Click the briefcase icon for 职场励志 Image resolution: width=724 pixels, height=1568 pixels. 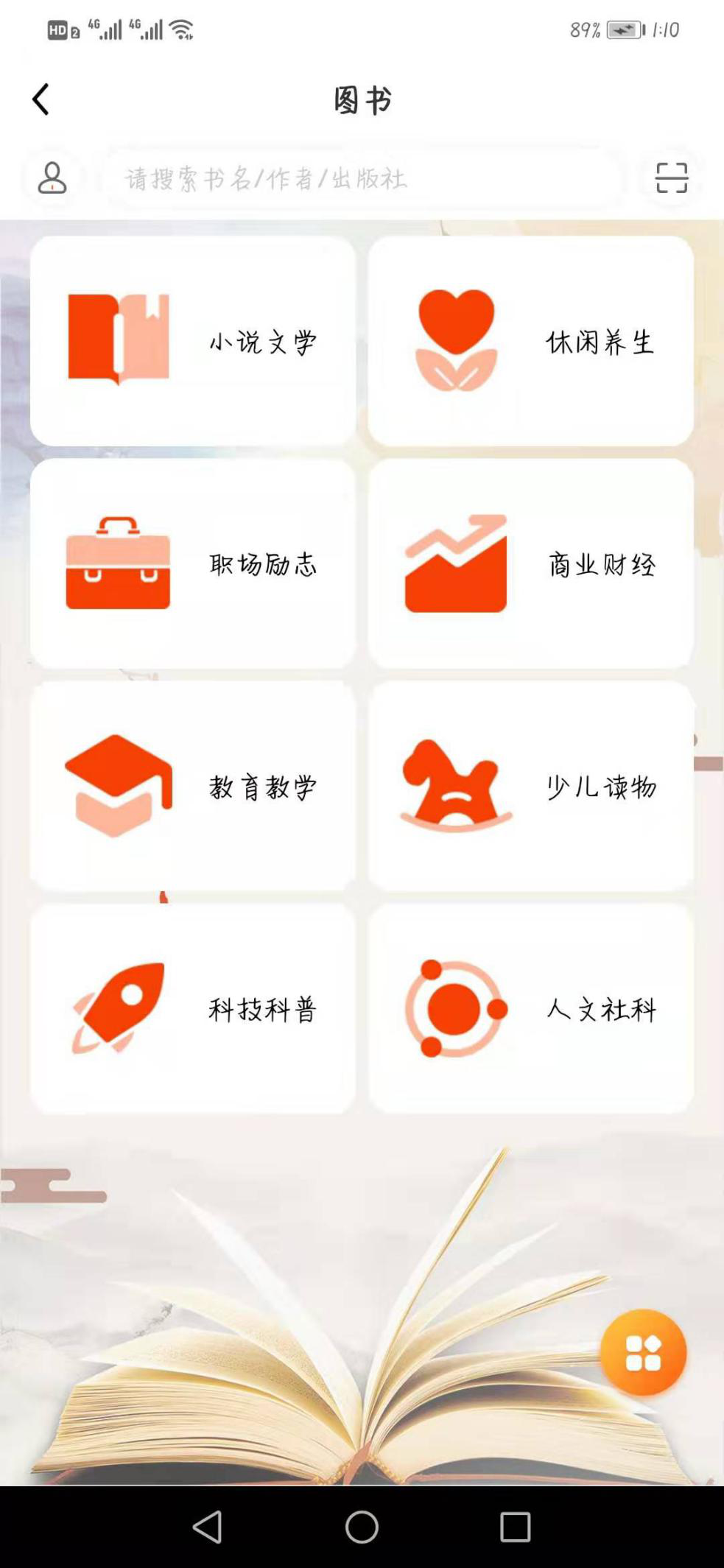tap(118, 563)
